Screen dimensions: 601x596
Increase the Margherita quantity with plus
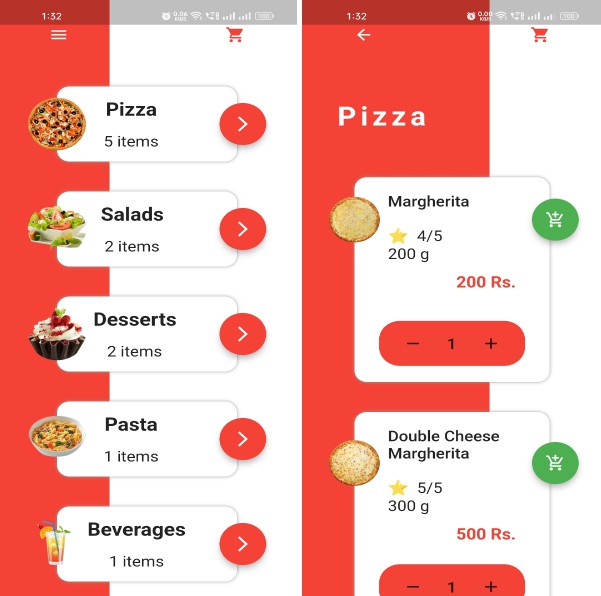[491, 344]
